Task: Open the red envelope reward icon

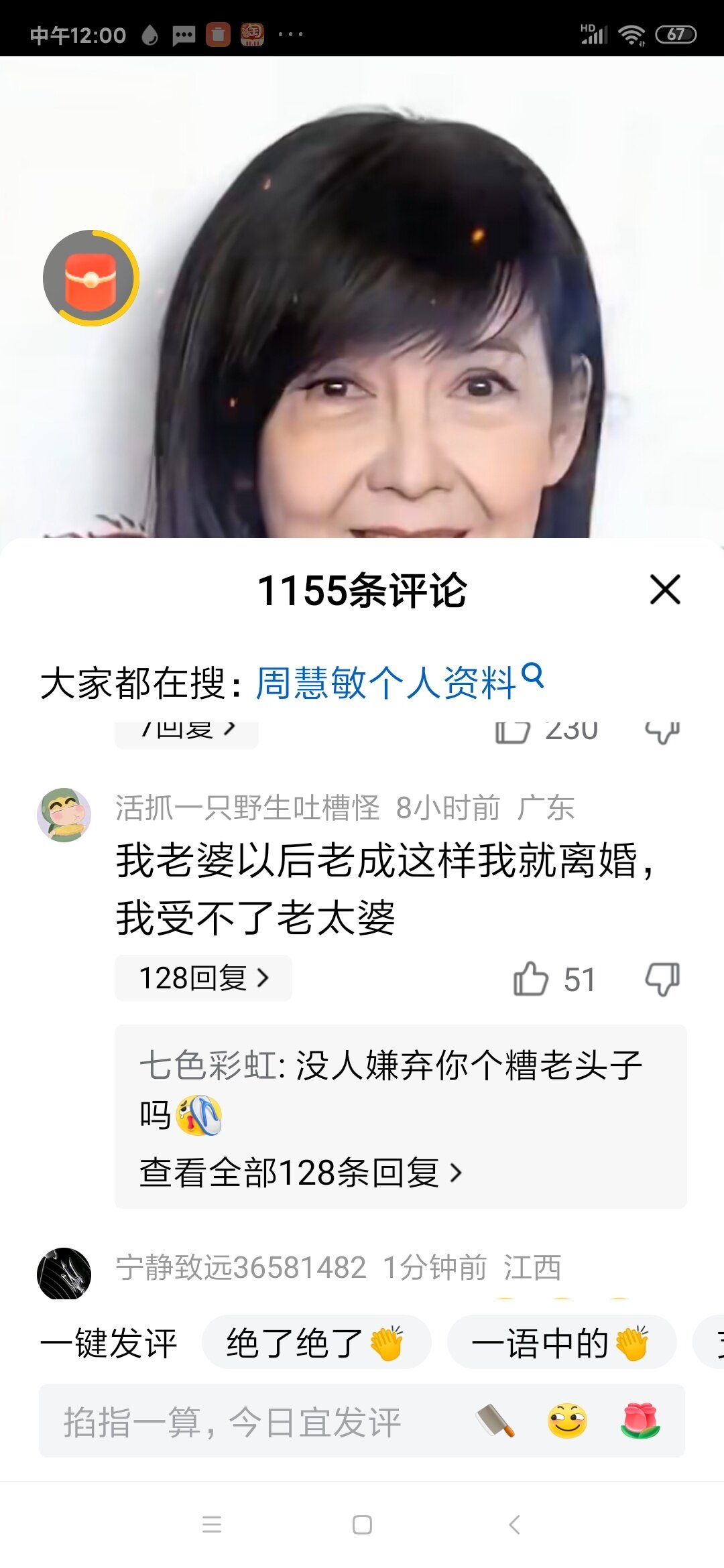Action: coord(91,278)
